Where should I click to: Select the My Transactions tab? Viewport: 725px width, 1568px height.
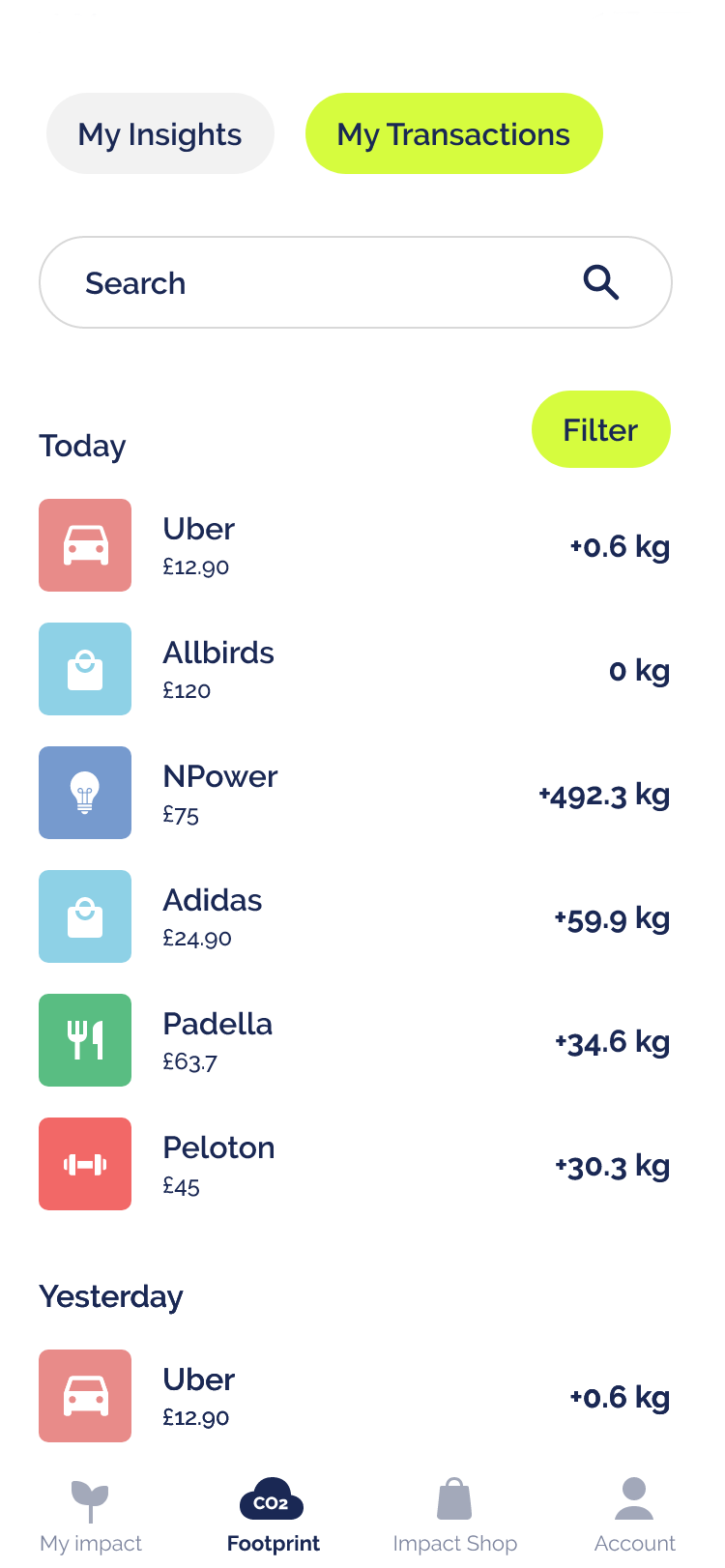click(x=453, y=133)
